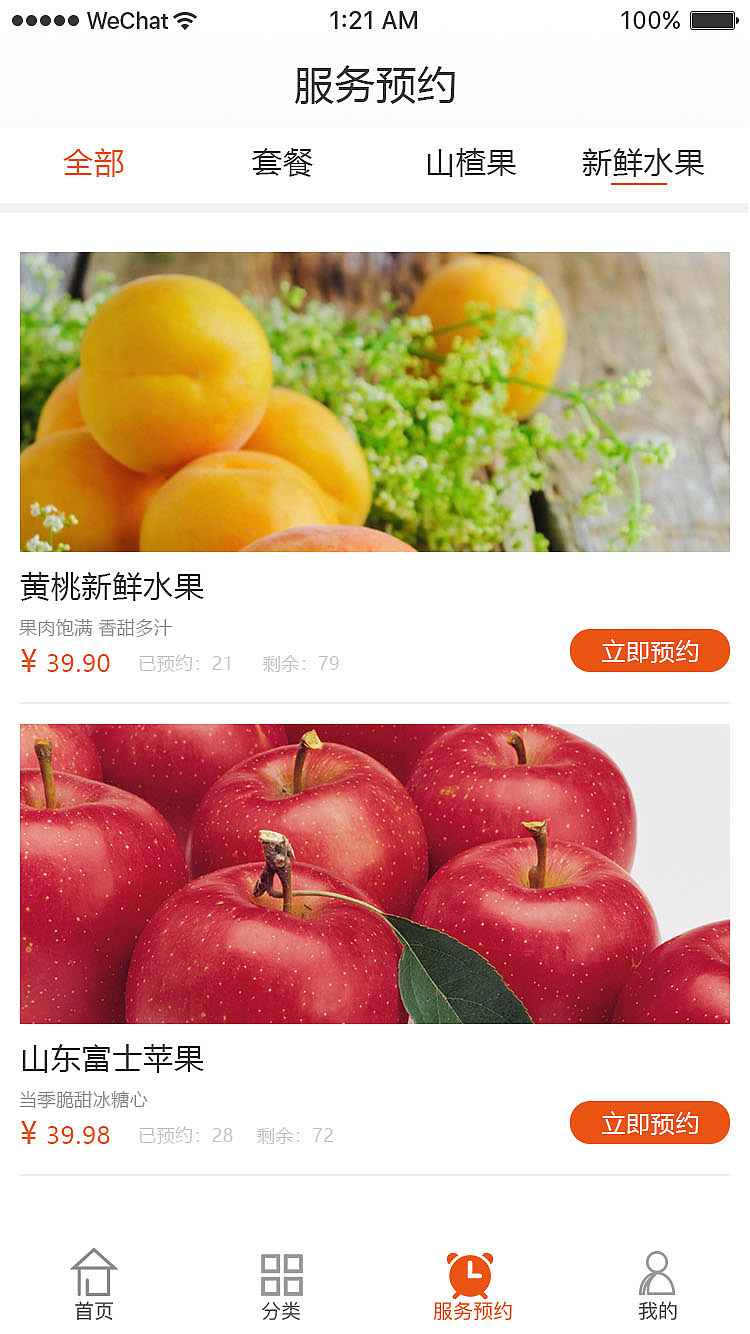Viewport: 750px width, 1334px height.
Task: Tap 立即预约 for 山东富士苹果
Action: pyautogui.click(x=649, y=1122)
